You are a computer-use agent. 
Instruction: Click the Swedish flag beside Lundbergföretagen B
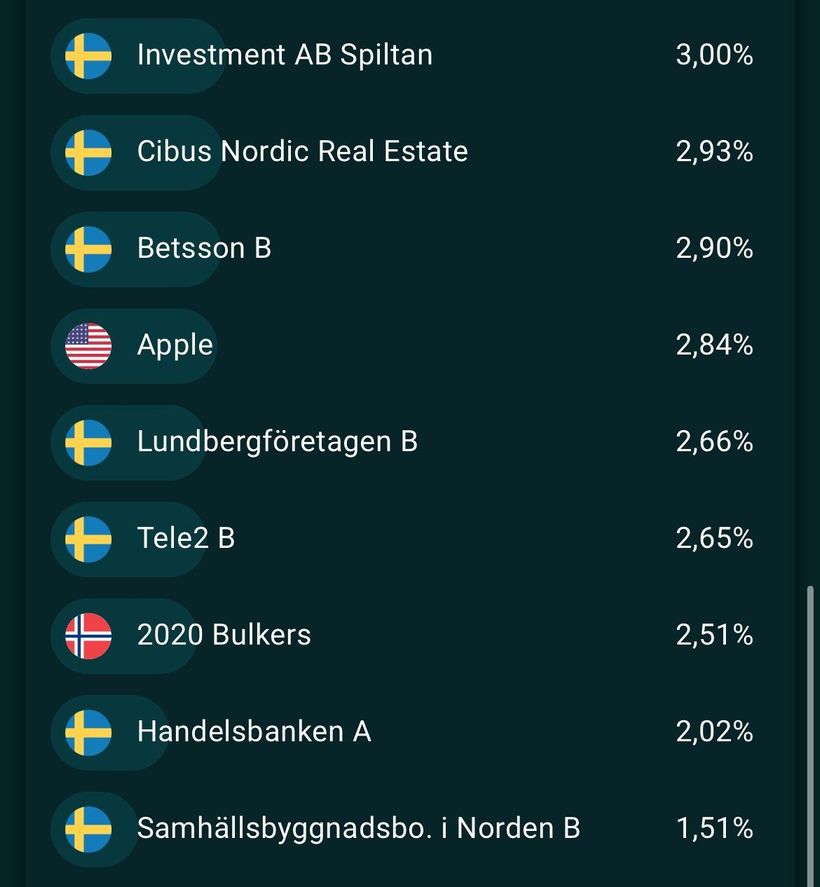(89, 443)
